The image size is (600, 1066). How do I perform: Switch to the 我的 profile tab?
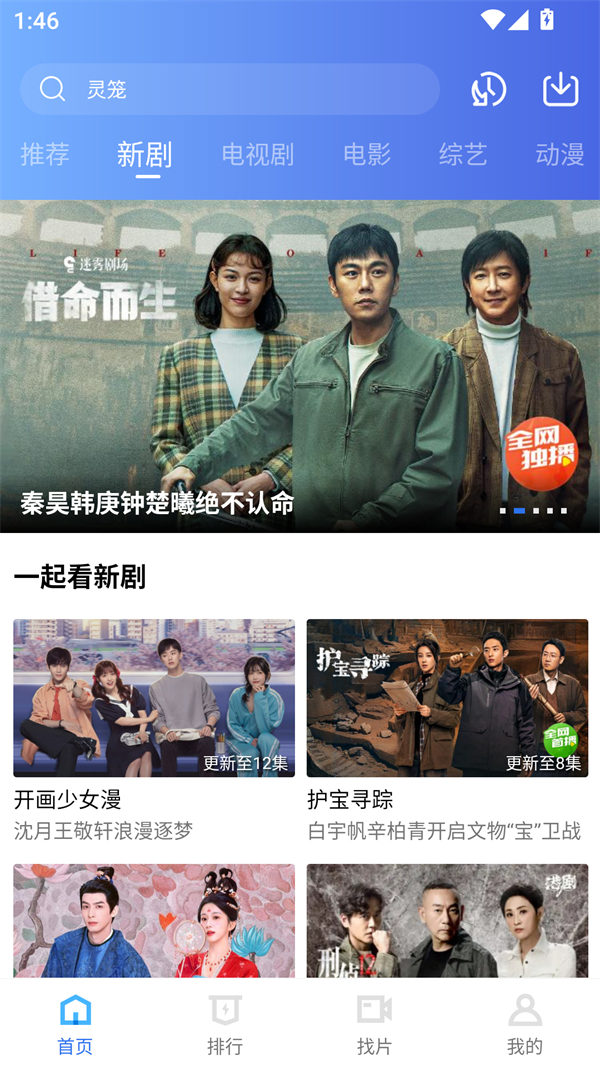[524, 1024]
